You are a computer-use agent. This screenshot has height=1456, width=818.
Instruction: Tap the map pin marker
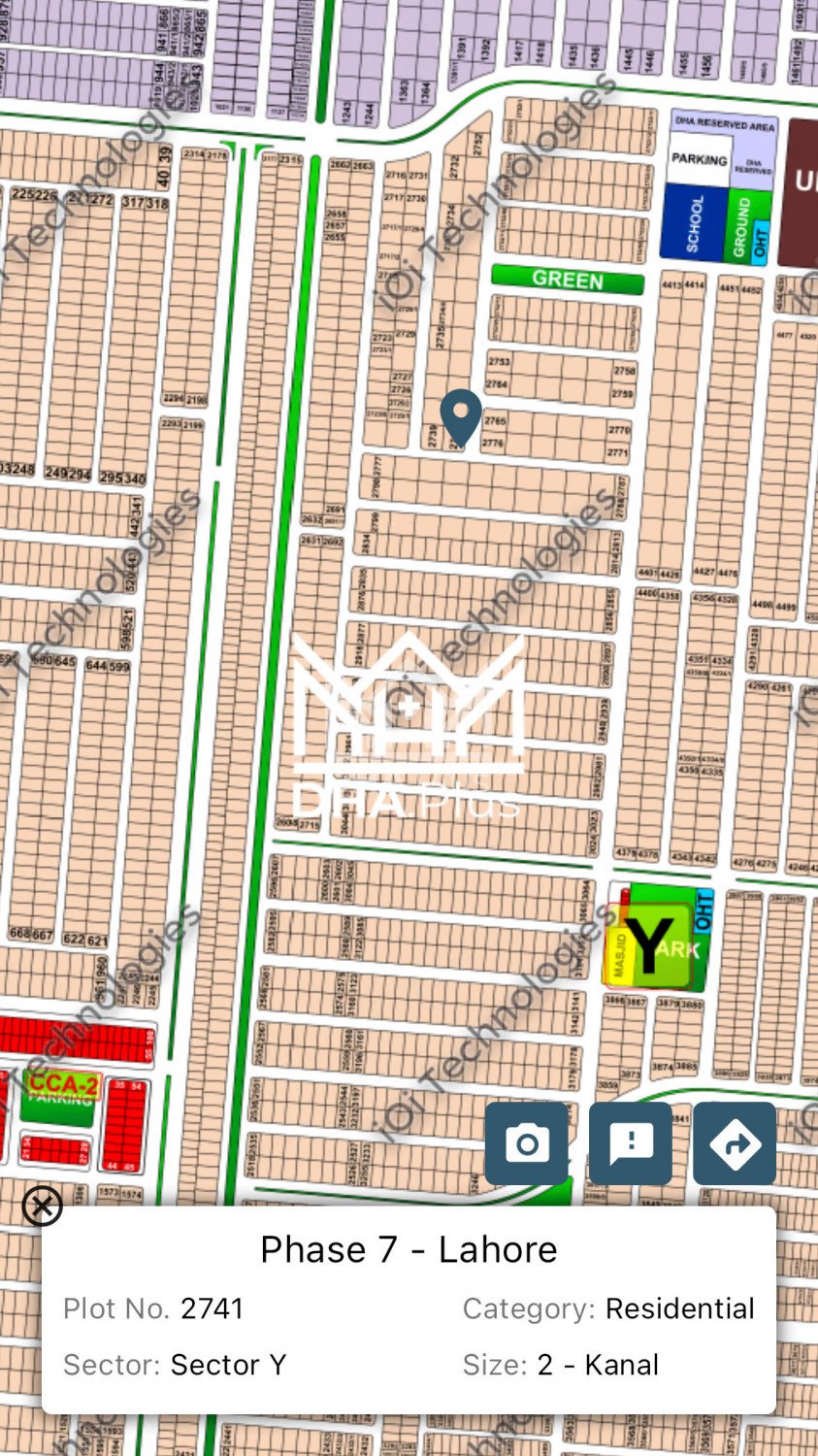pos(461,415)
